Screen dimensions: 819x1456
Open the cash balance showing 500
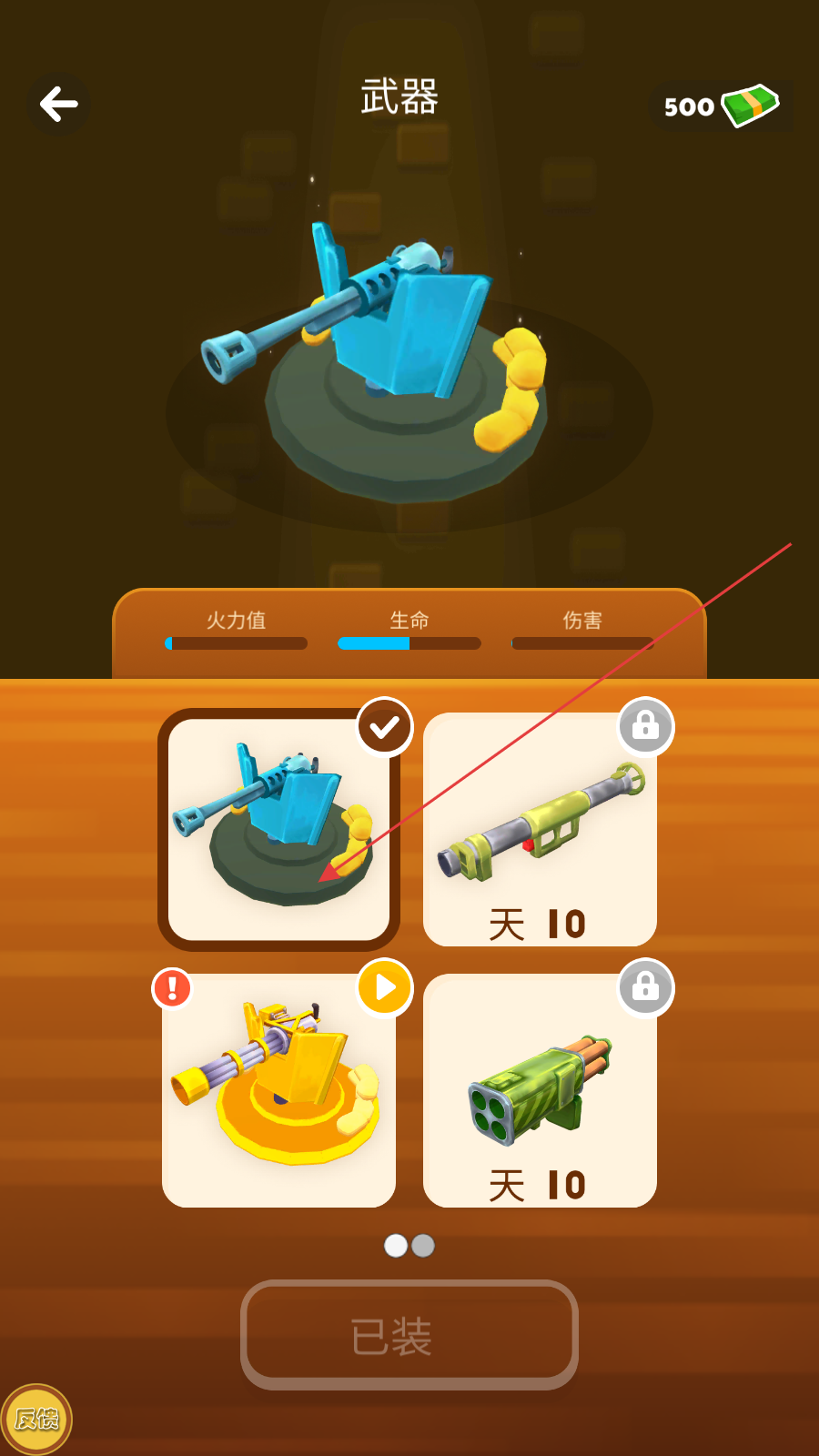point(722,106)
